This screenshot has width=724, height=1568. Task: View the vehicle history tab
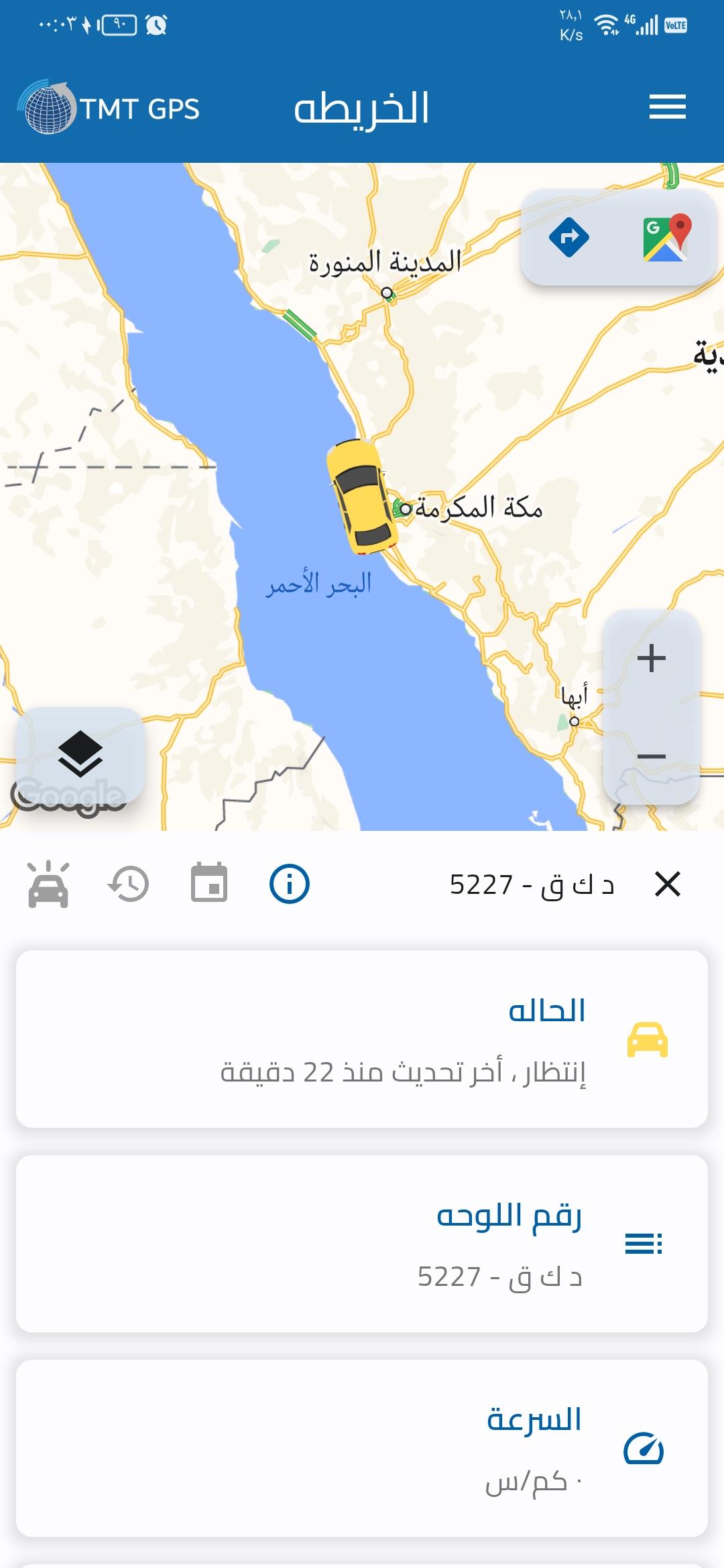coord(128,884)
